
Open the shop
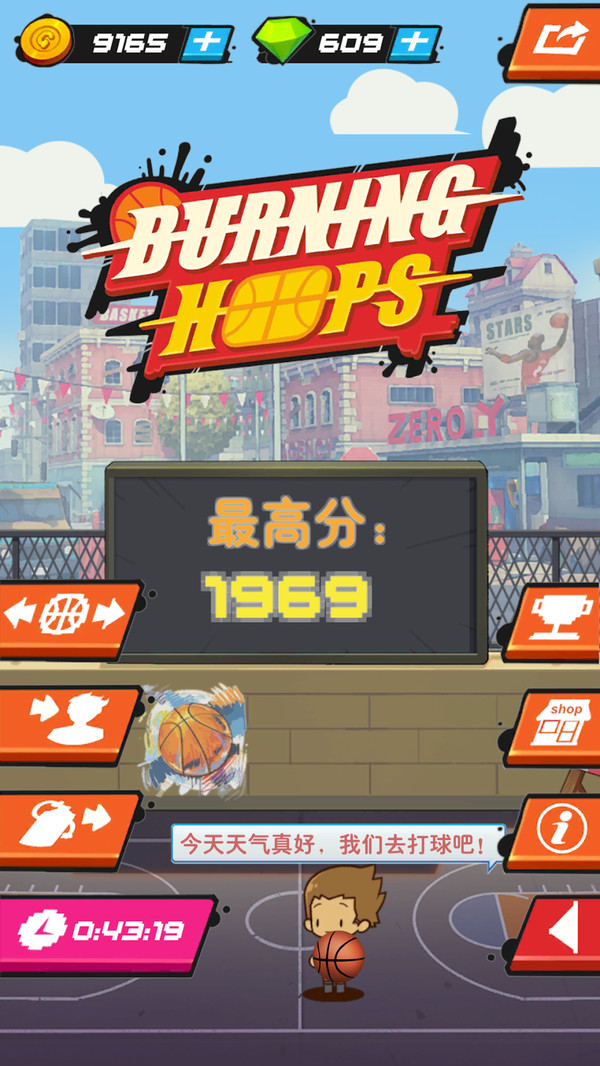tap(556, 724)
